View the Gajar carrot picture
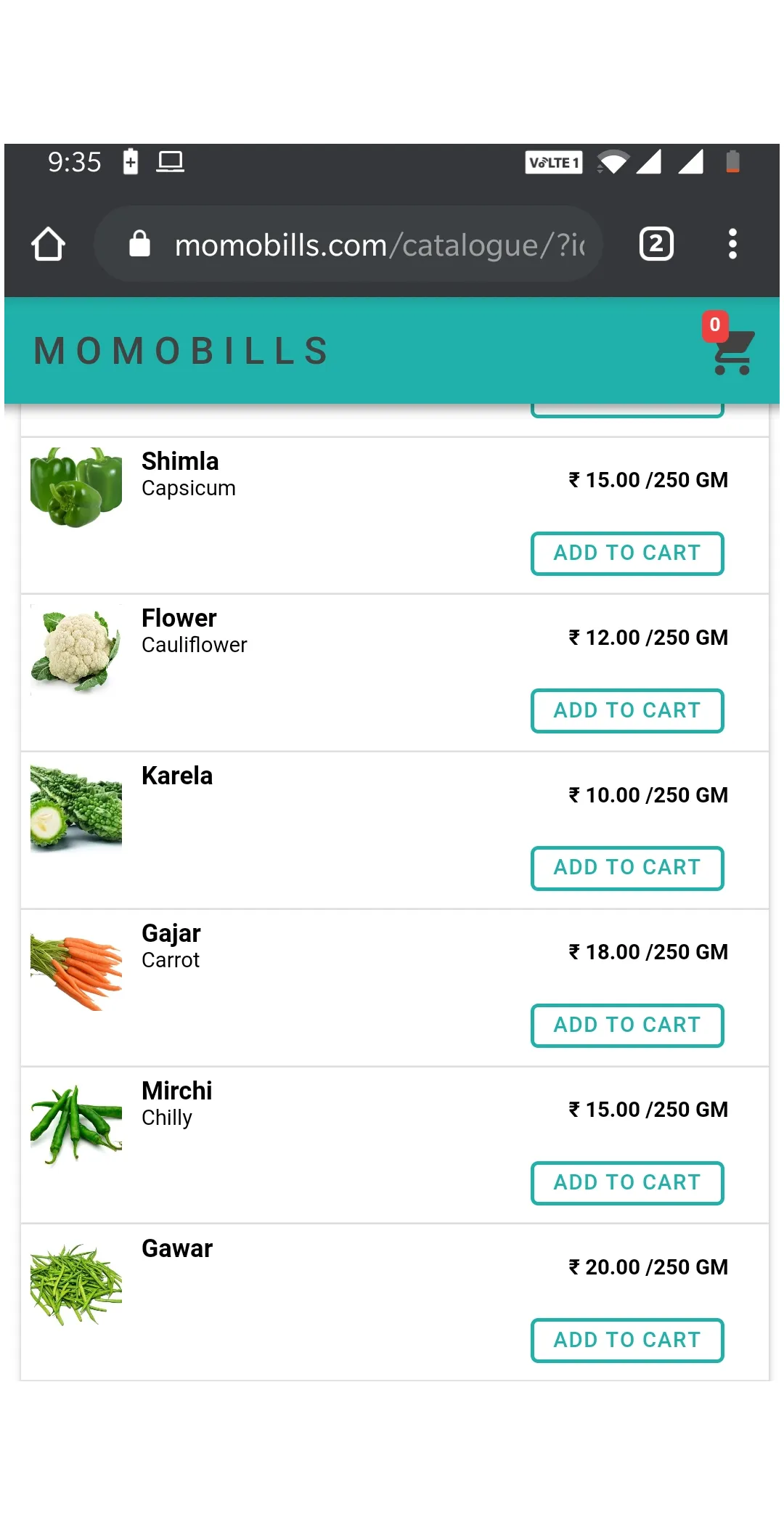The image size is (784, 1525). click(75, 966)
